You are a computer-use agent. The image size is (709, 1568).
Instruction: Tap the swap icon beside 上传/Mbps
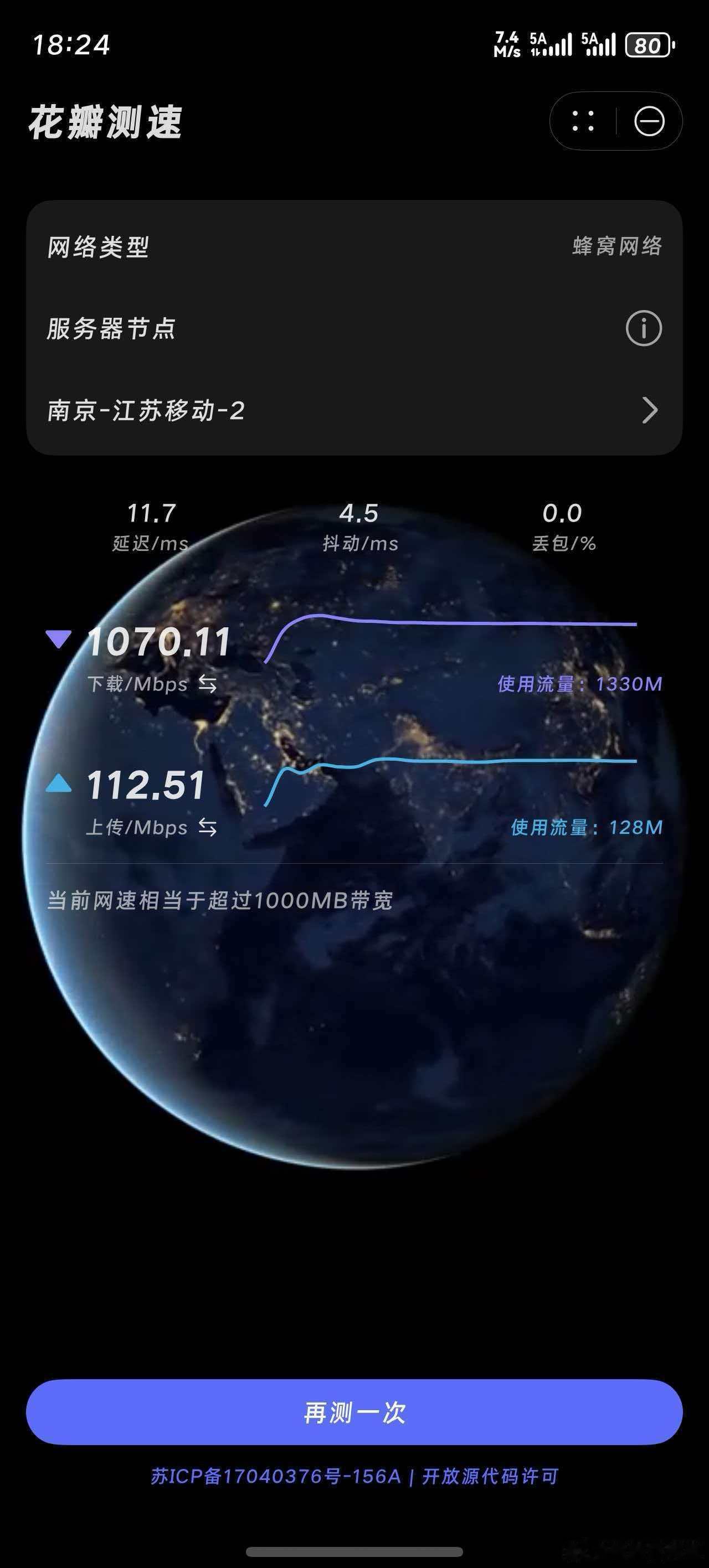click(x=207, y=828)
